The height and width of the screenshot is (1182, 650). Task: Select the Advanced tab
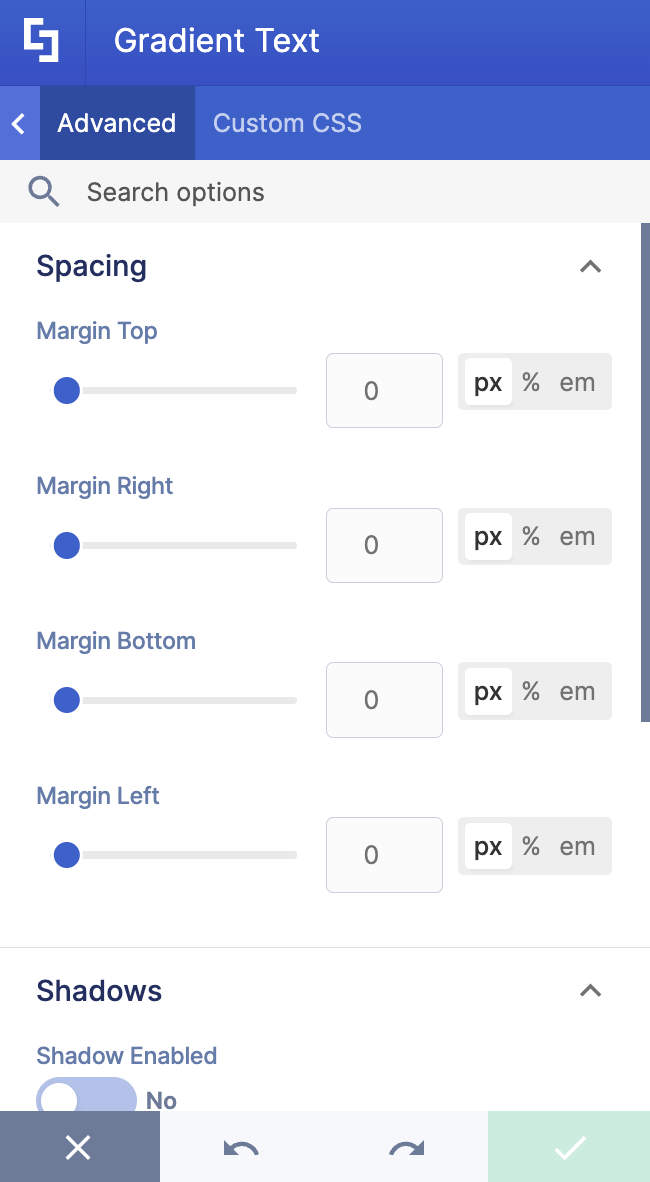click(117, 123)
